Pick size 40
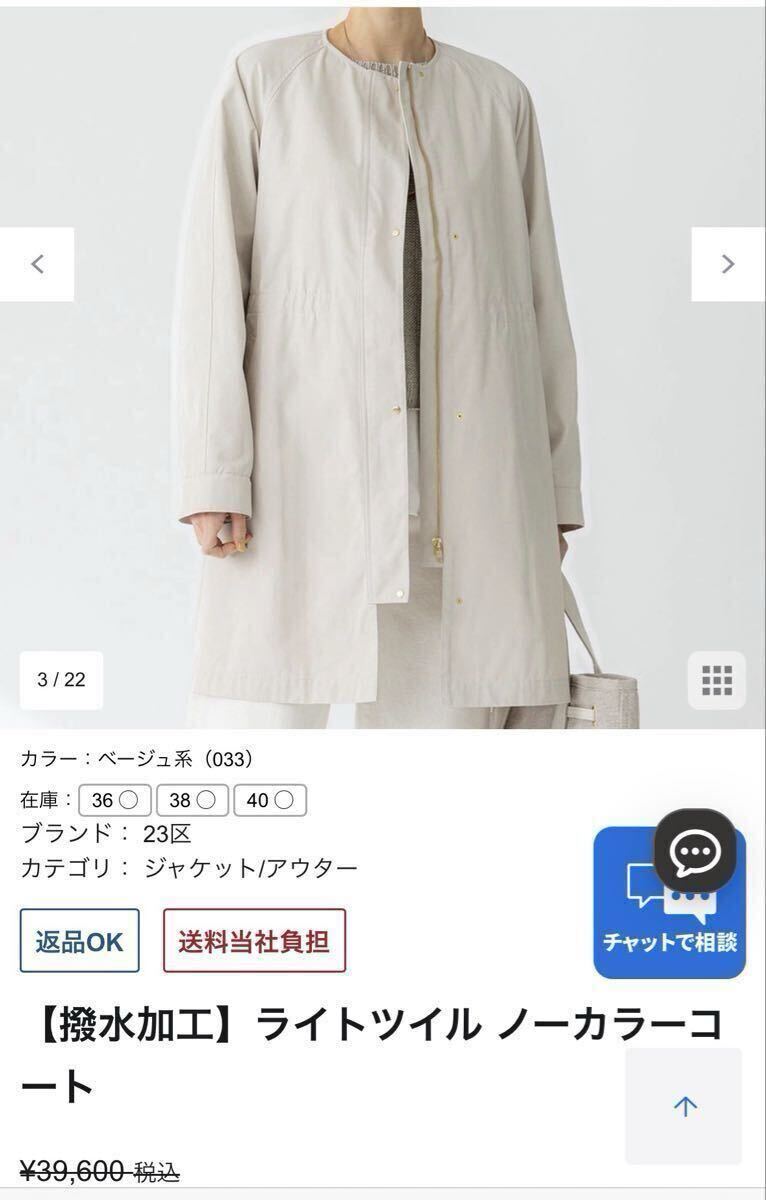Viewport: 766px width, 1200px height. (270, 800)
